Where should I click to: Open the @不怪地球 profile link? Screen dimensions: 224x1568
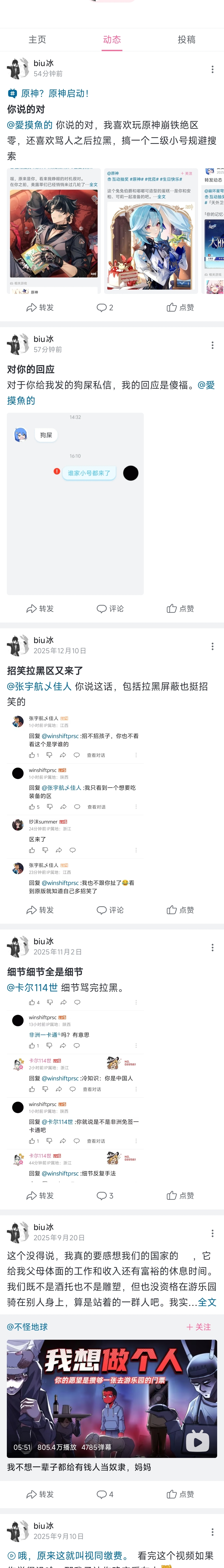tap(27, 1327)
